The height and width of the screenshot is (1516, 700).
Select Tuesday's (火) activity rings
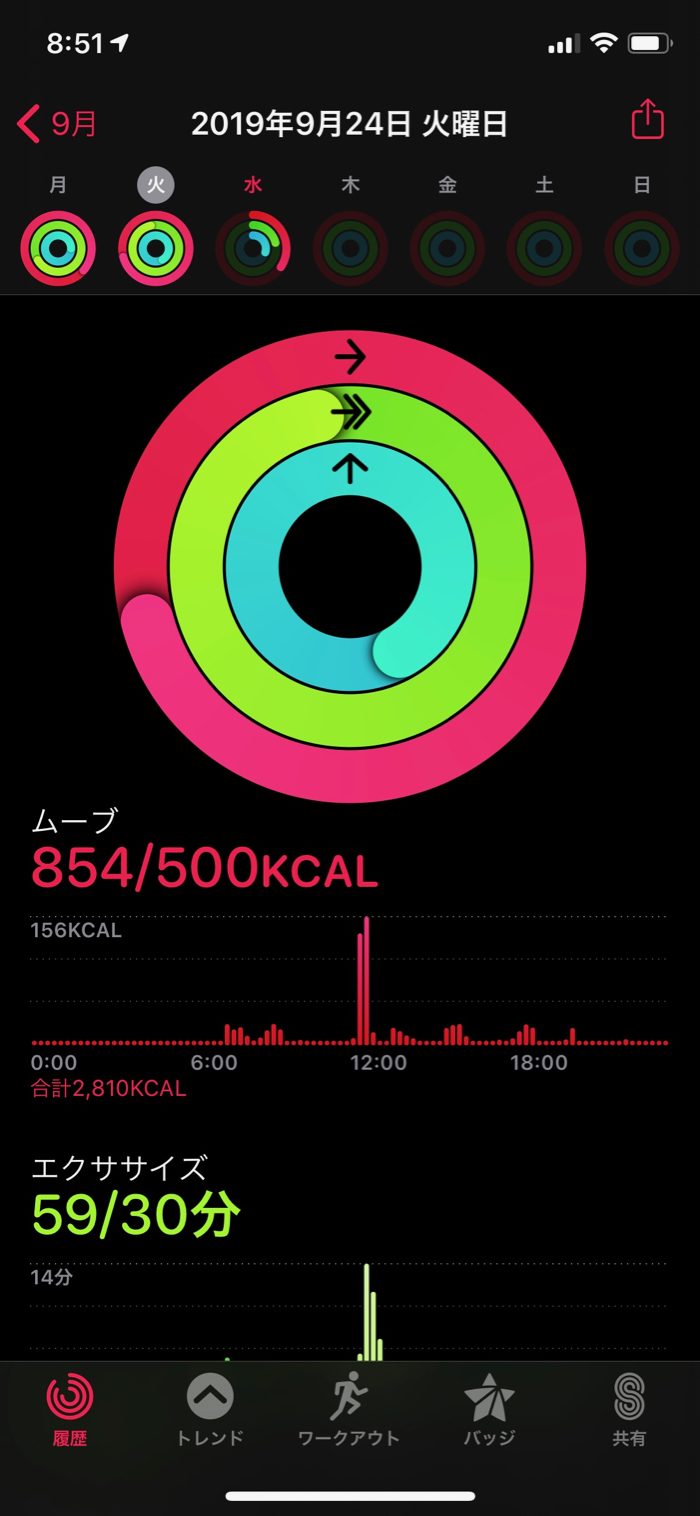coord(155,248)
